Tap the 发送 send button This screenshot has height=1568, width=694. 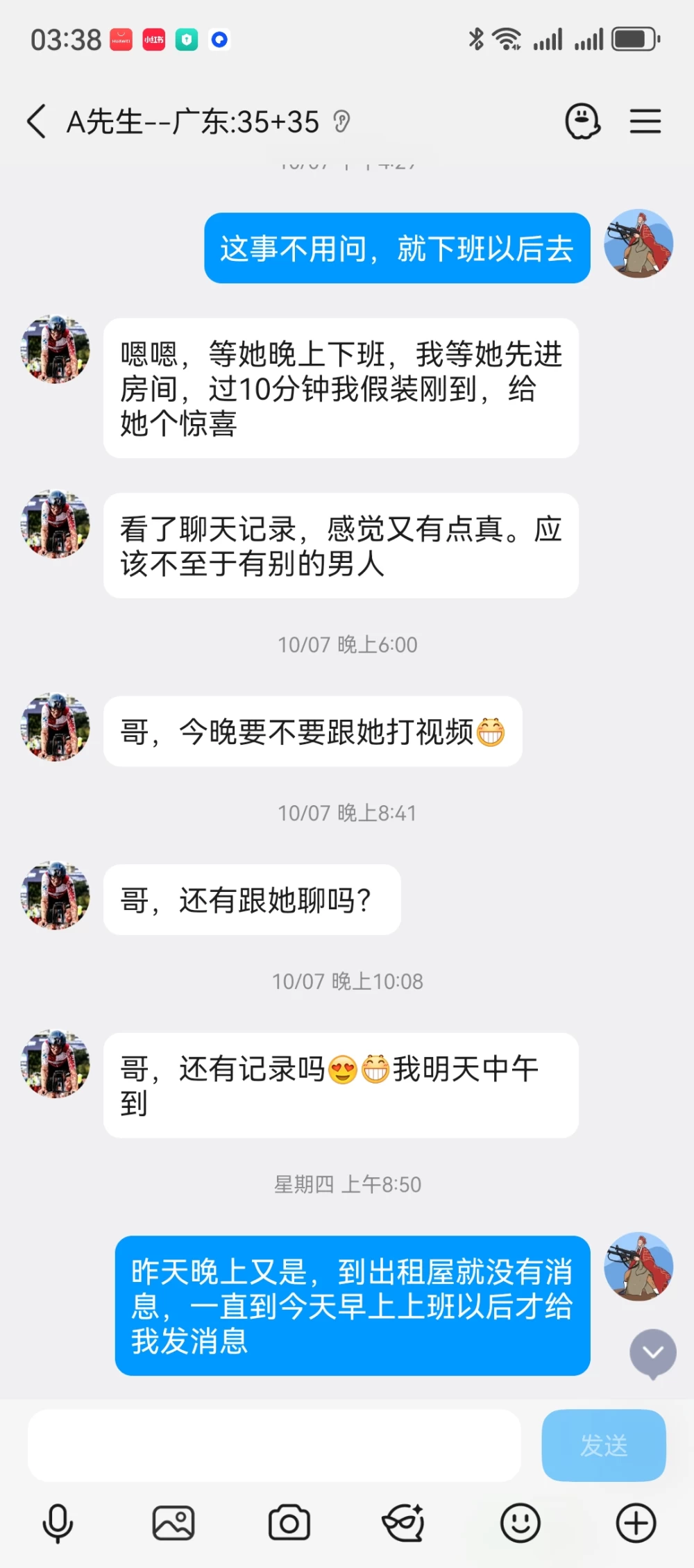click(604, 1445)
